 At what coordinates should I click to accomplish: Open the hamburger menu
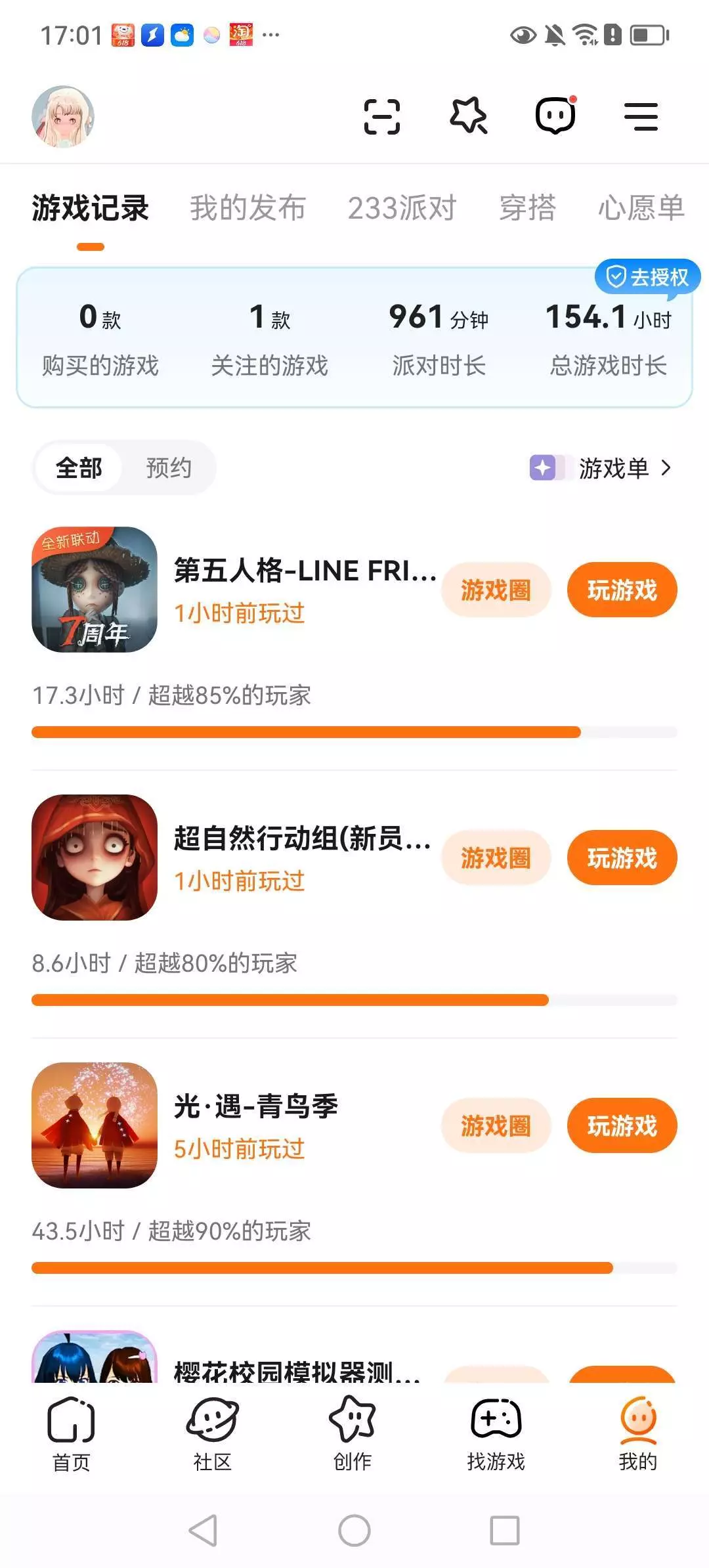(641, 117)
